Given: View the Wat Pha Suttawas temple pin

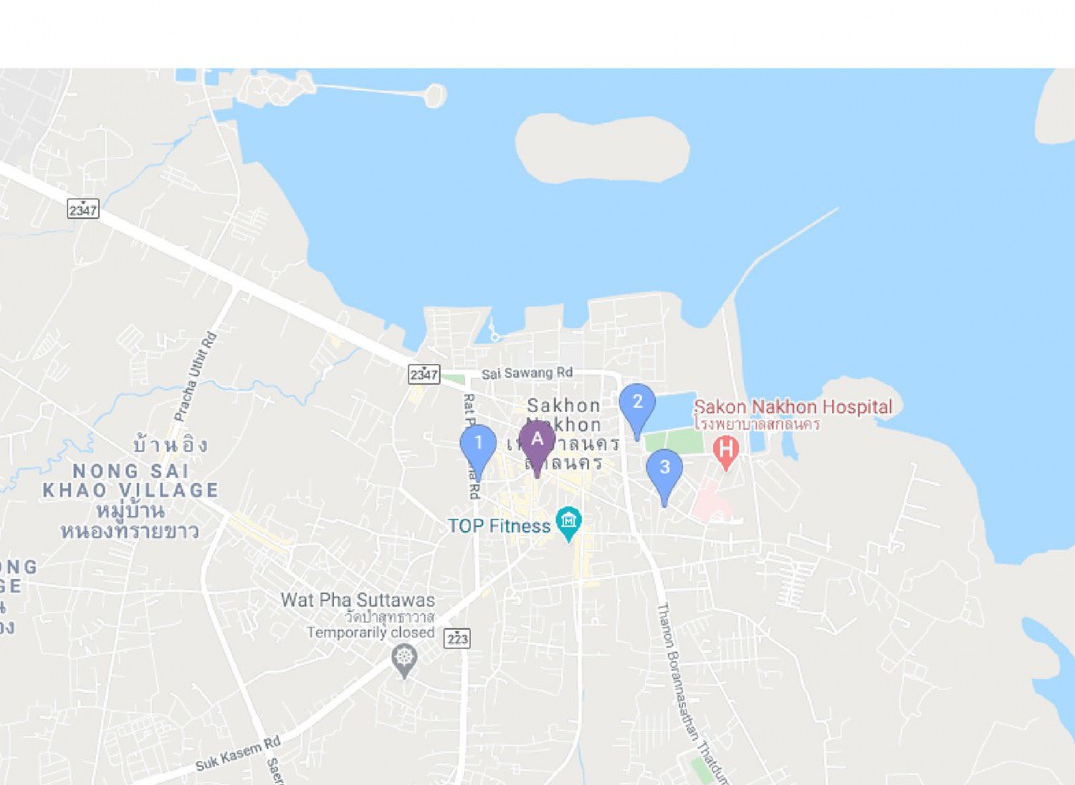Looking at the screenshot, I should click(404, 660).
